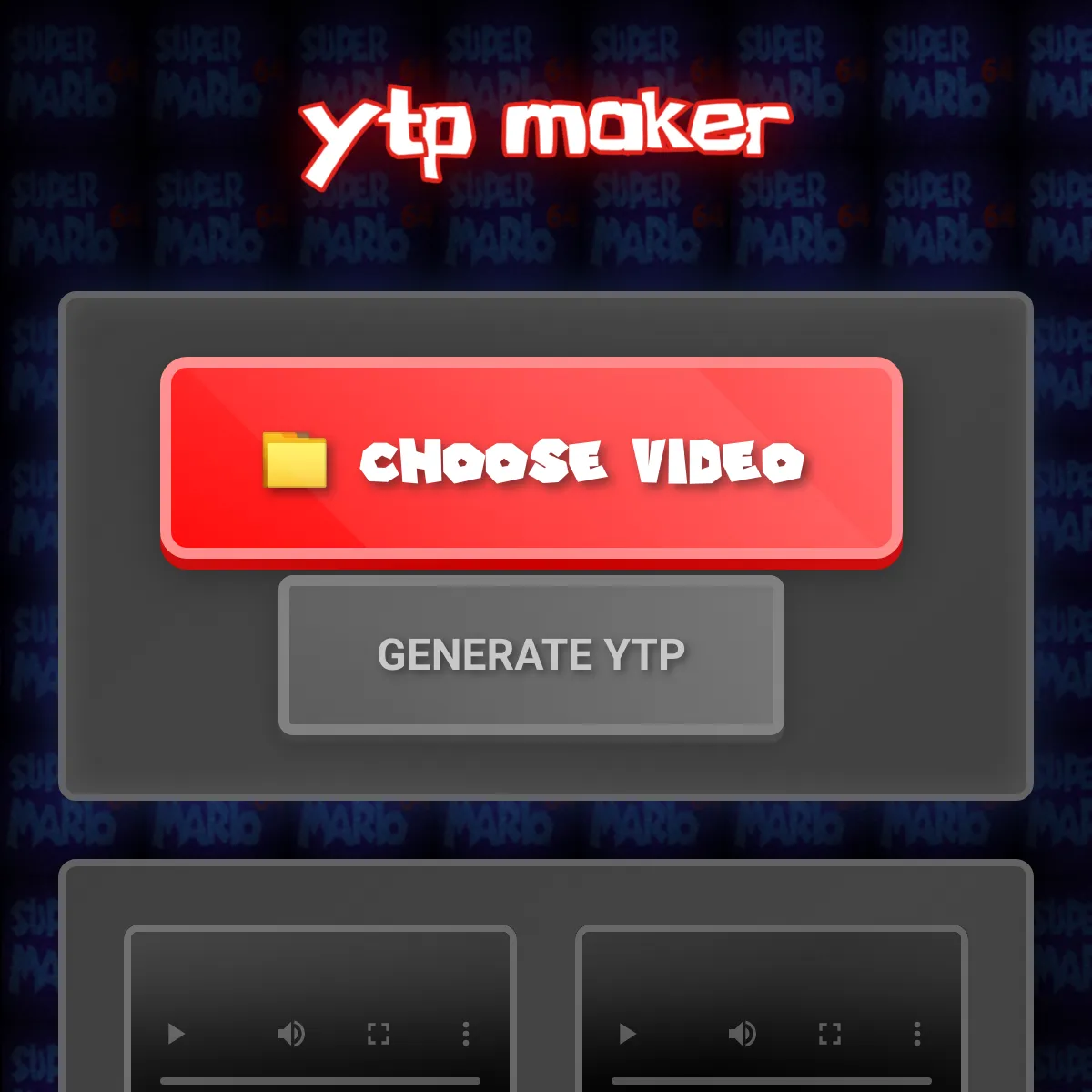
Task: Tap Generate YTP button
Action: coord(531,654)
